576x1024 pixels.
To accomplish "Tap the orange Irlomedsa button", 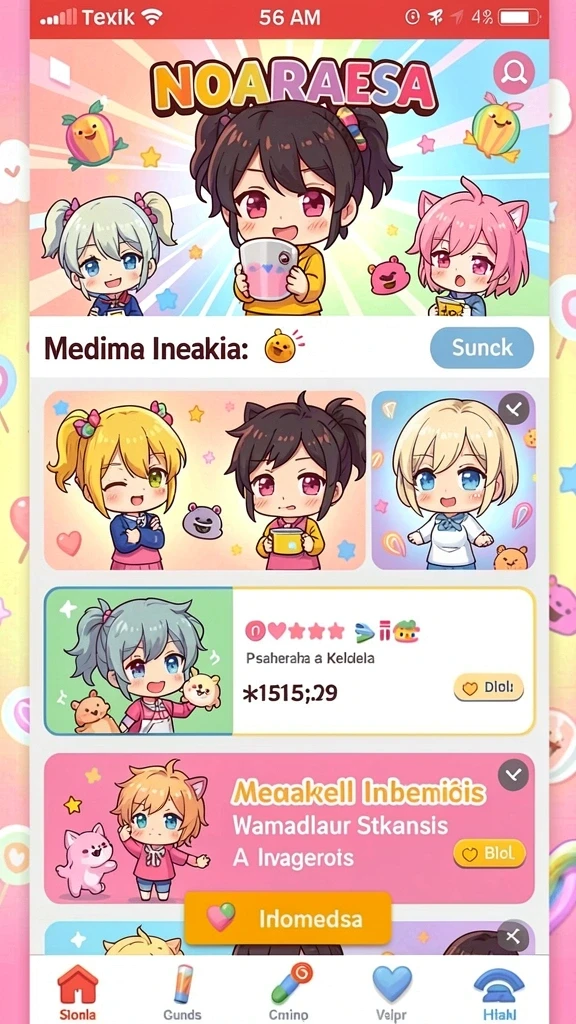I will (x=287, y=919).
